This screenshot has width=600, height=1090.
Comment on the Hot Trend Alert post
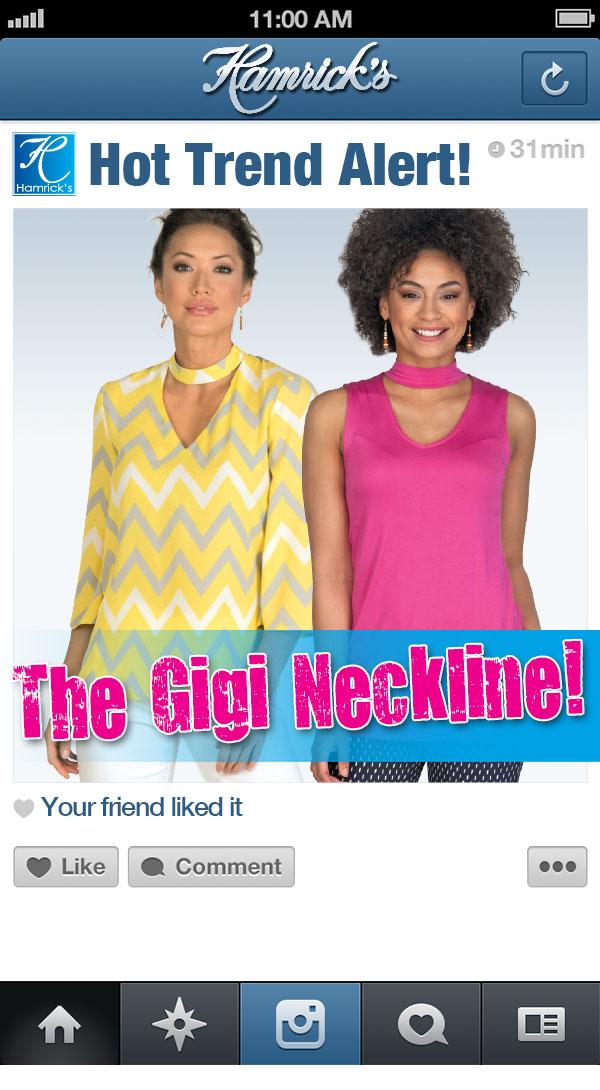(211, 867)
